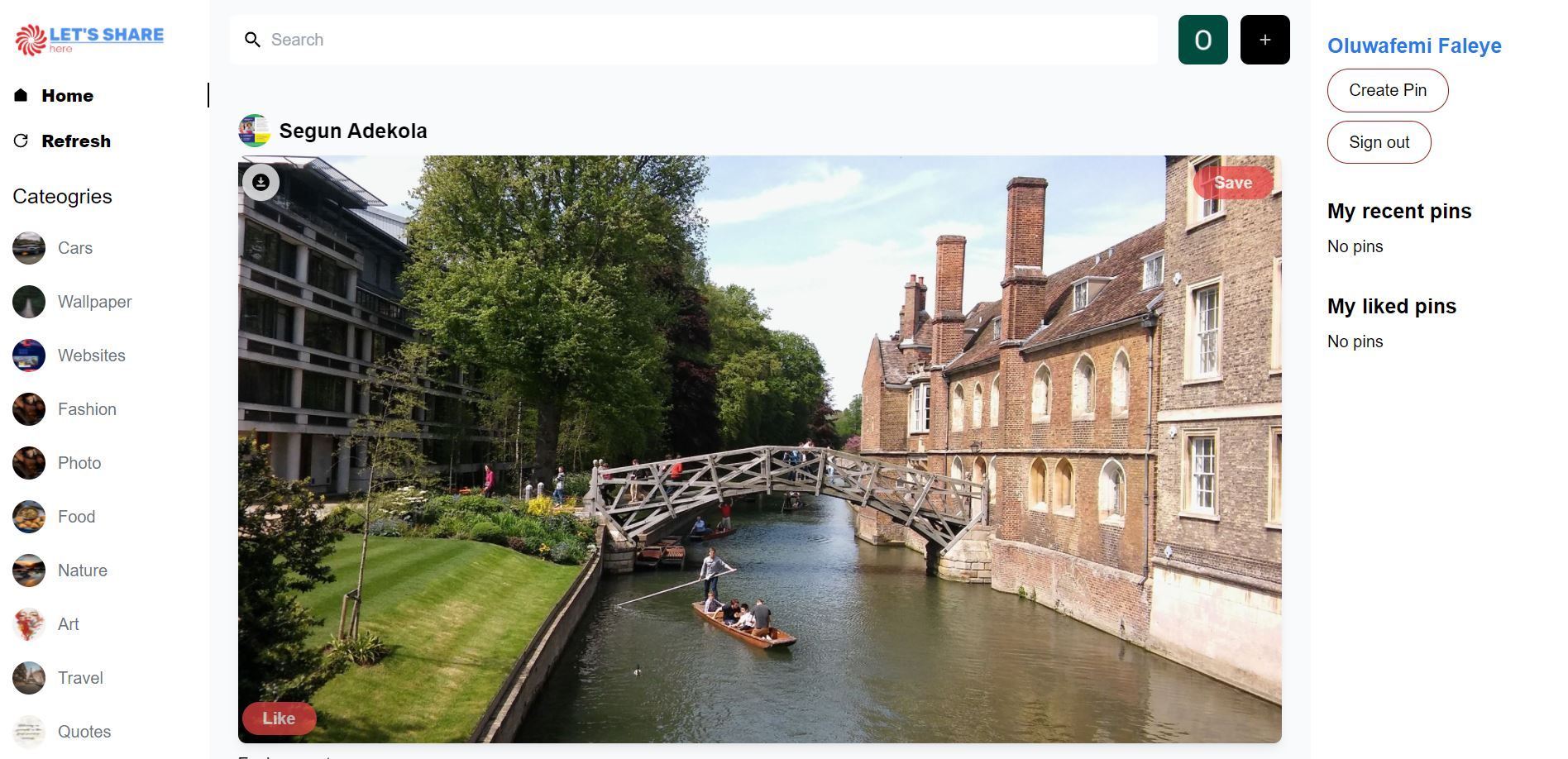Viewport: 1568px width, 759px height.
Task: Go to Home in sidebar
Action: 67,96
